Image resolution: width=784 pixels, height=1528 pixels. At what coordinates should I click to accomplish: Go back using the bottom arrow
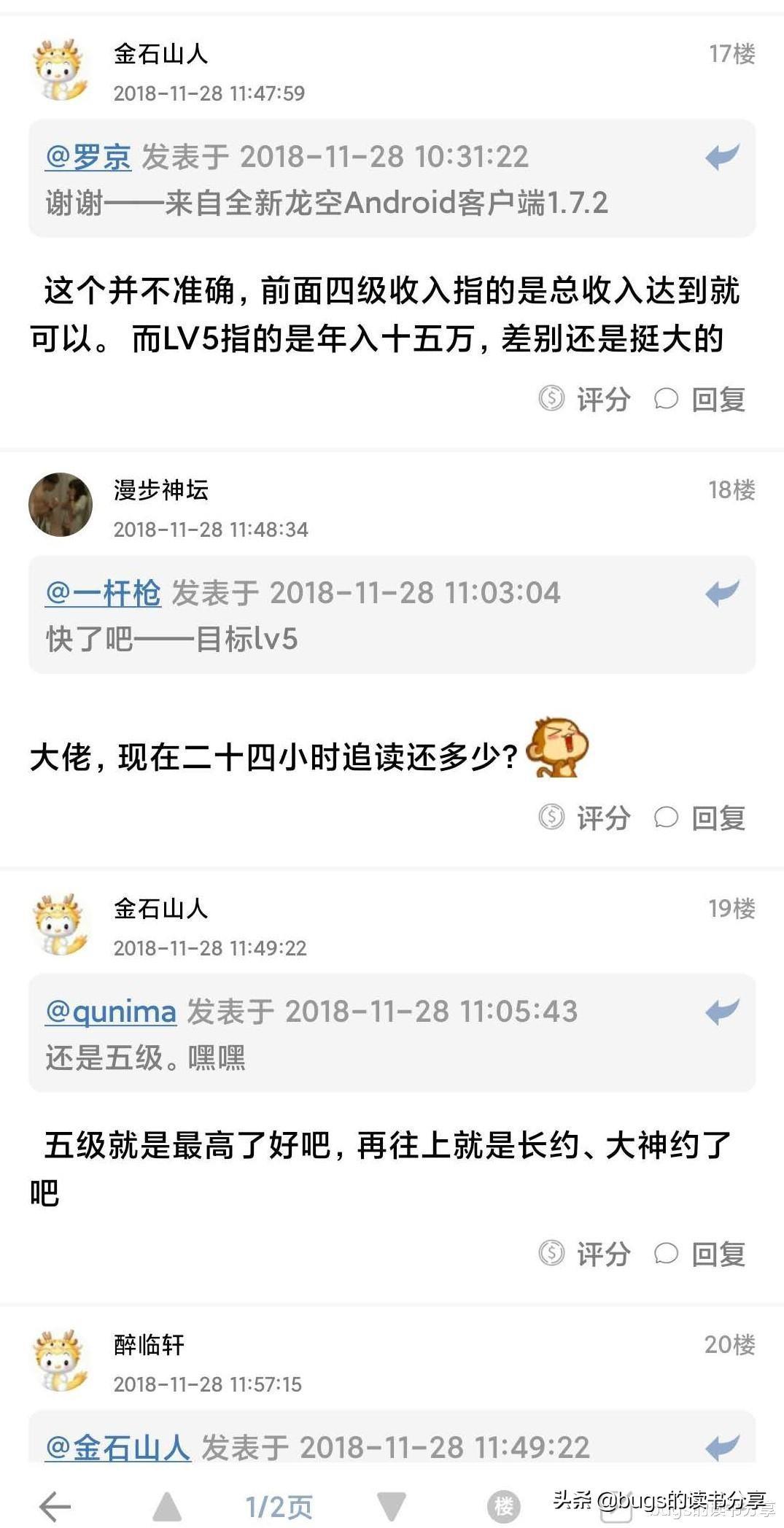(55, 1505)
